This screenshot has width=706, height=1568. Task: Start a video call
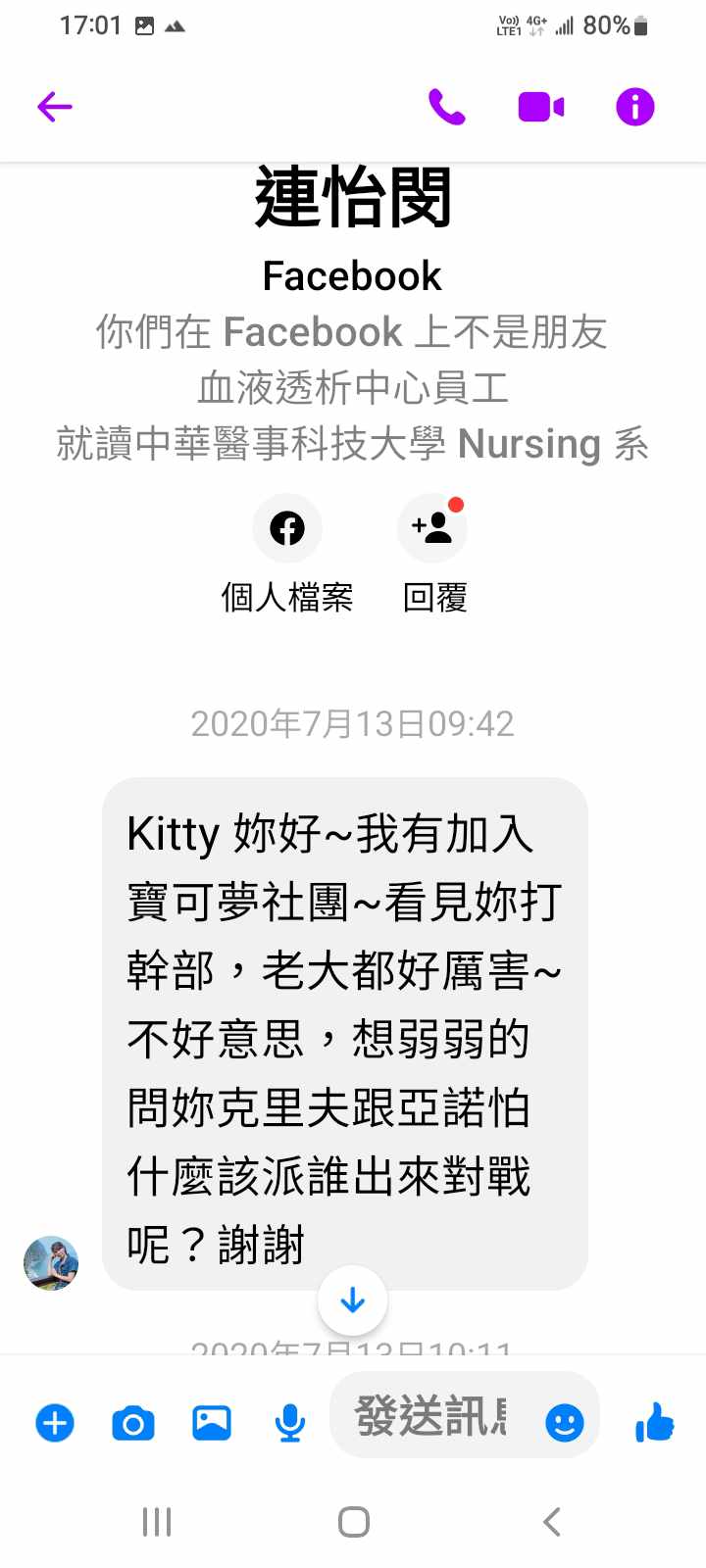pyautogui.click(x=540, y=106)
